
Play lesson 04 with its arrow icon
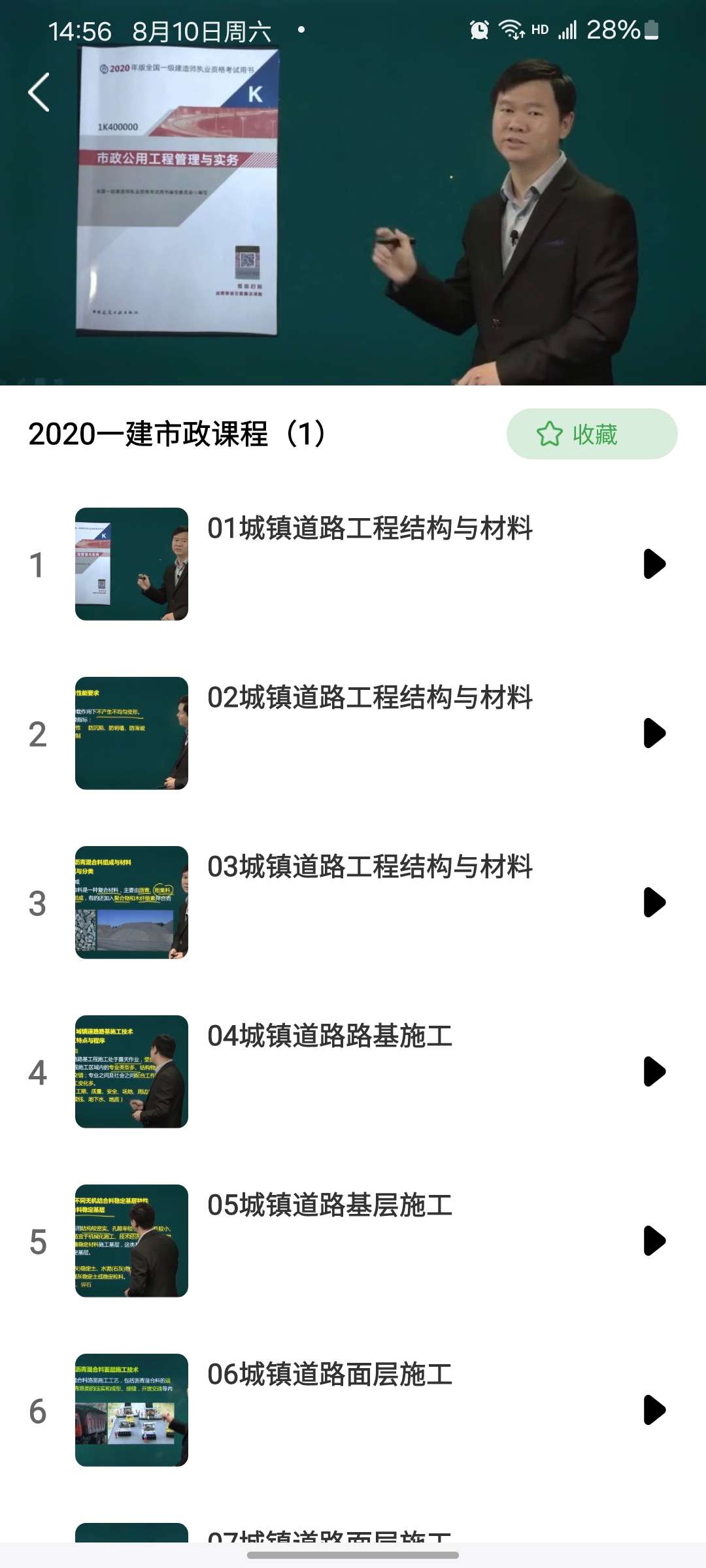point(654,1071)
